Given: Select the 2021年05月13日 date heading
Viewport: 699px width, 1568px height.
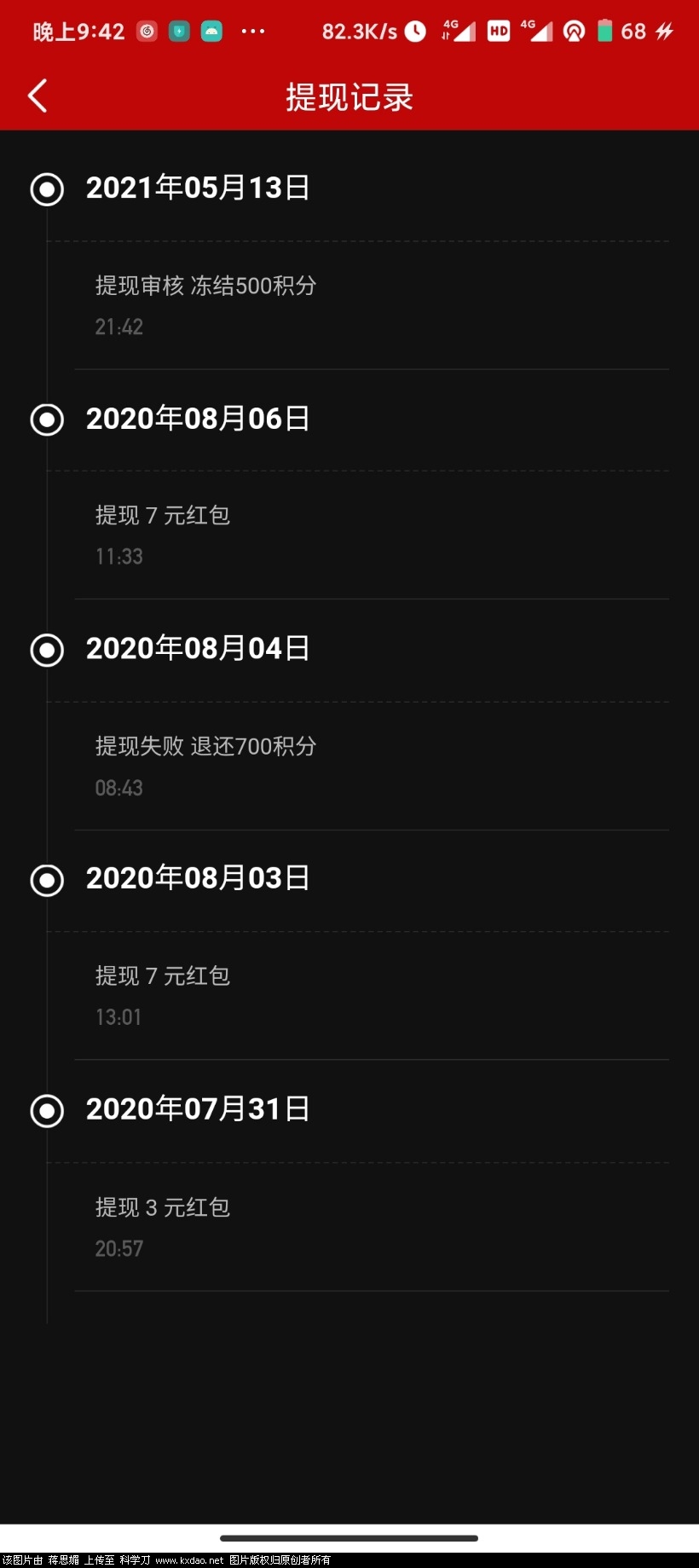Looking at the screenshot, I should (x=198, y=188).
